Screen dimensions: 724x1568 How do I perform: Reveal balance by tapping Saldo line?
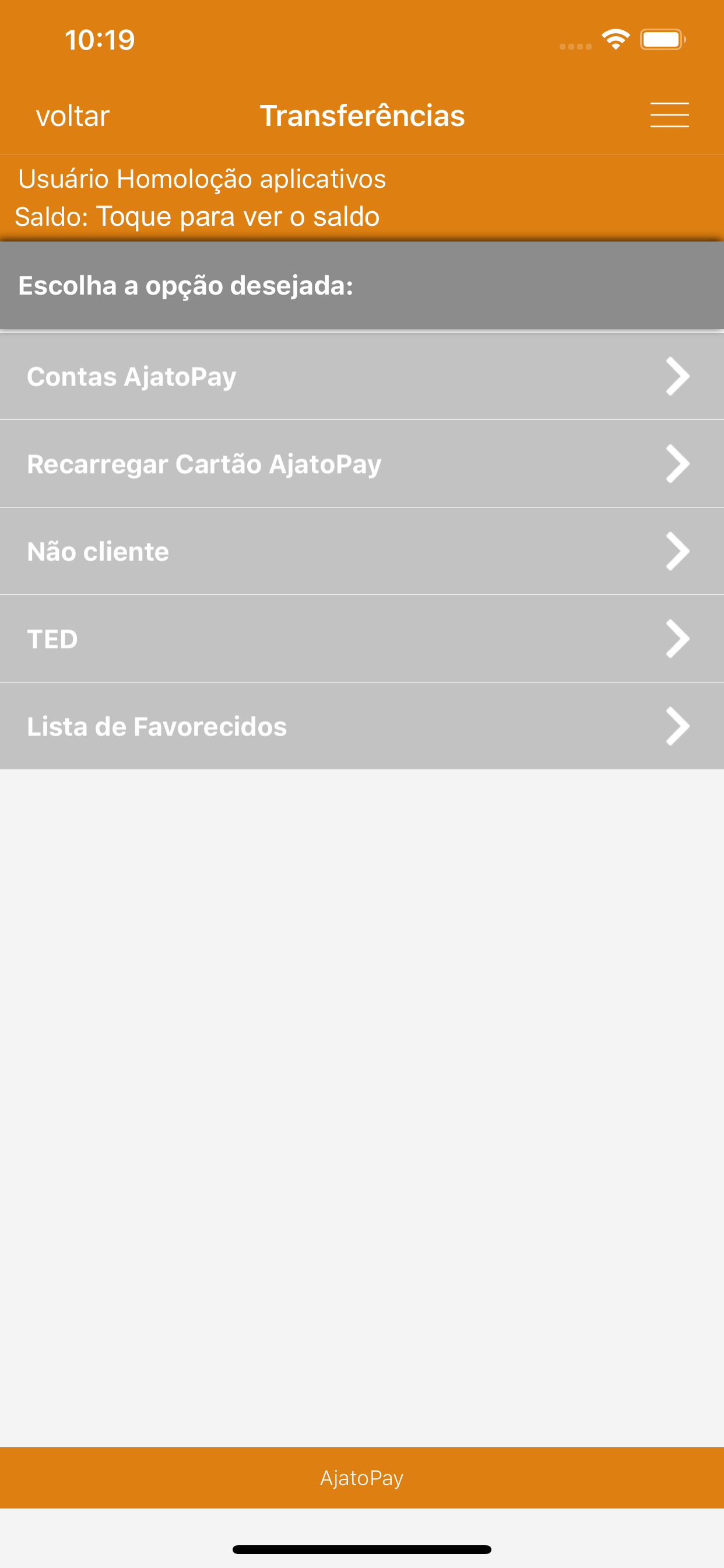(197, 216)
